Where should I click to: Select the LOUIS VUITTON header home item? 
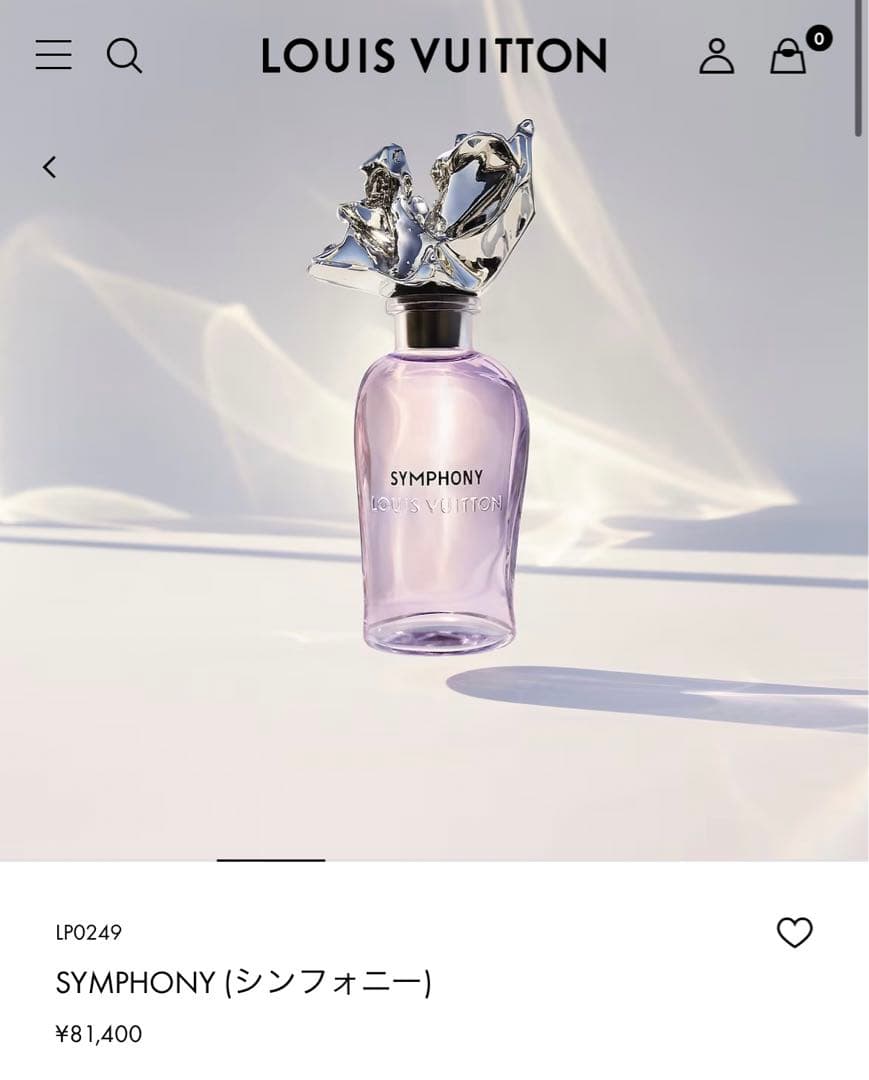pyautogui.click(x=434, y=57)
